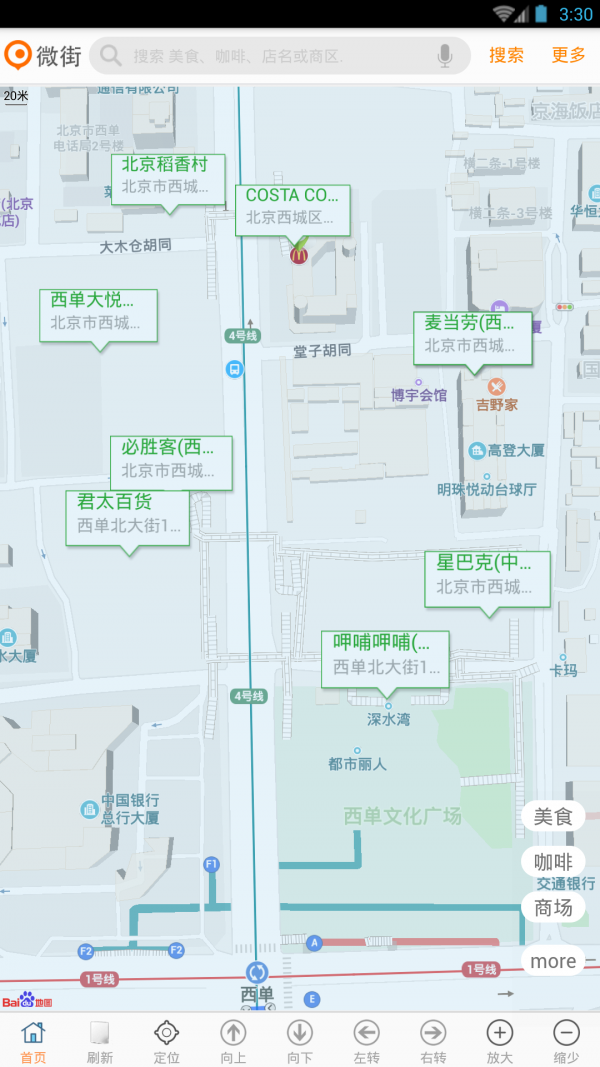
Task: Switch to the 首页 tab
Action: pos(33,1041)
